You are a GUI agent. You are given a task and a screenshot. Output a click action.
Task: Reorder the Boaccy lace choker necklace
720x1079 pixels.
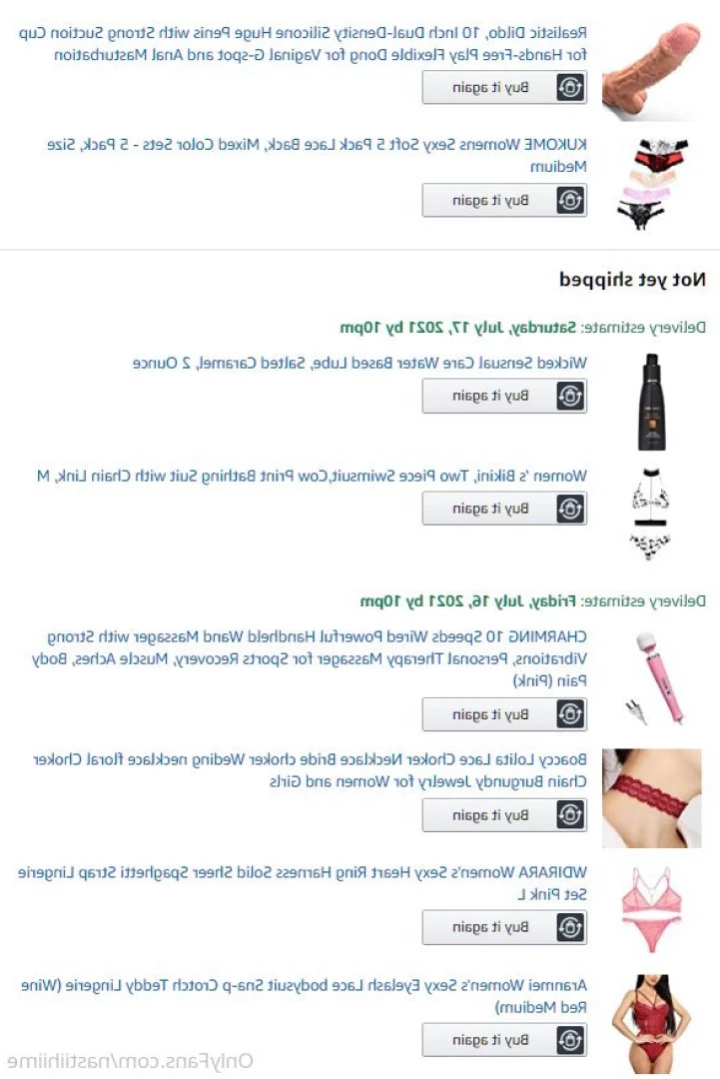(x=504, y=815)
